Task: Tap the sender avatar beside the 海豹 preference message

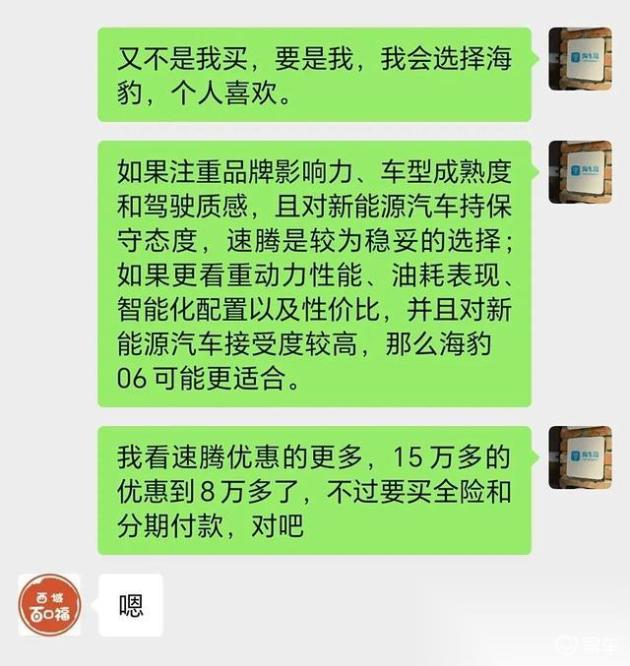Action: pos(580,58)
